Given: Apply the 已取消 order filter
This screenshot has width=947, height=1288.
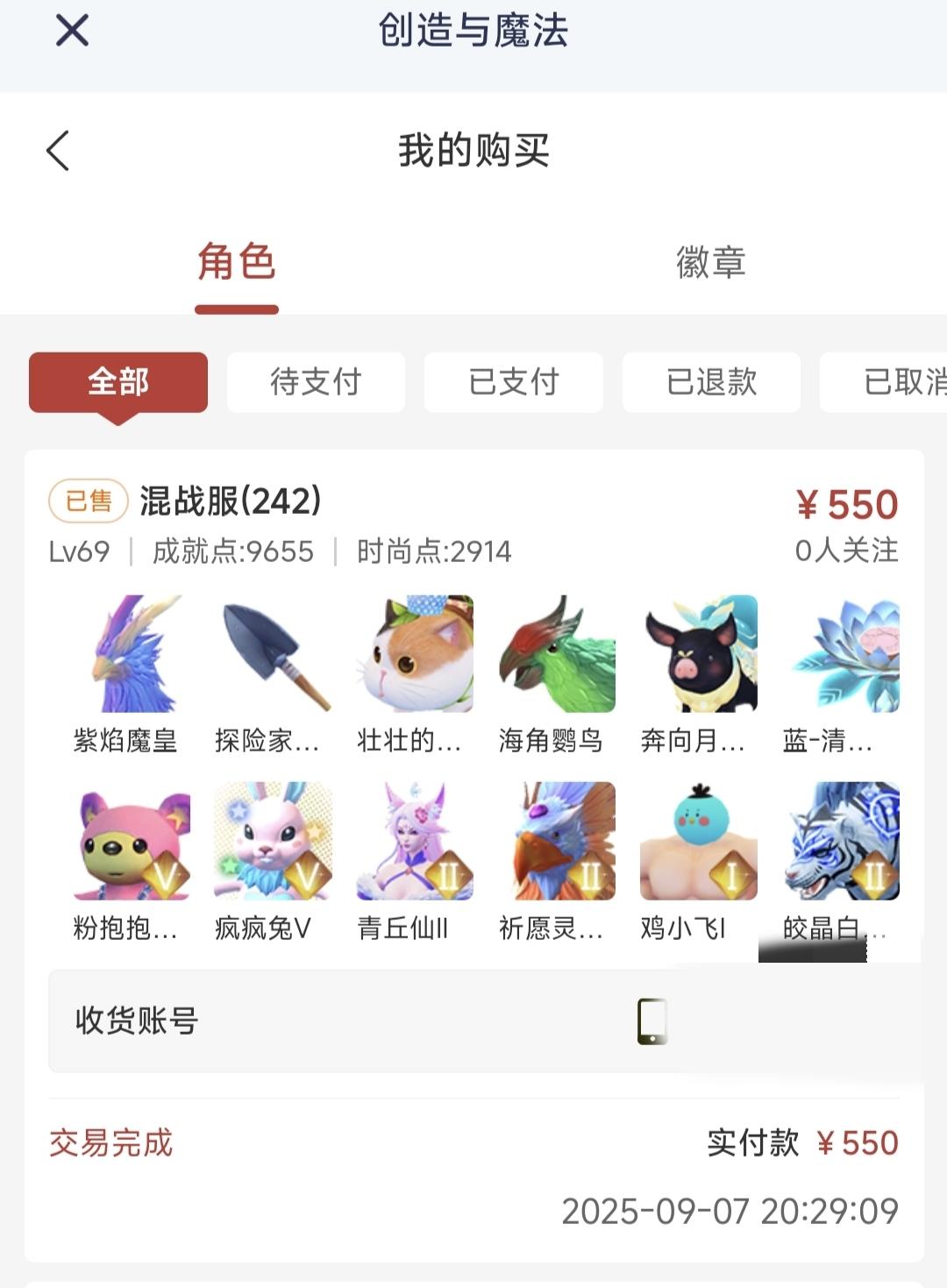Looking at the screenshot, I should [x=894, y=382].
